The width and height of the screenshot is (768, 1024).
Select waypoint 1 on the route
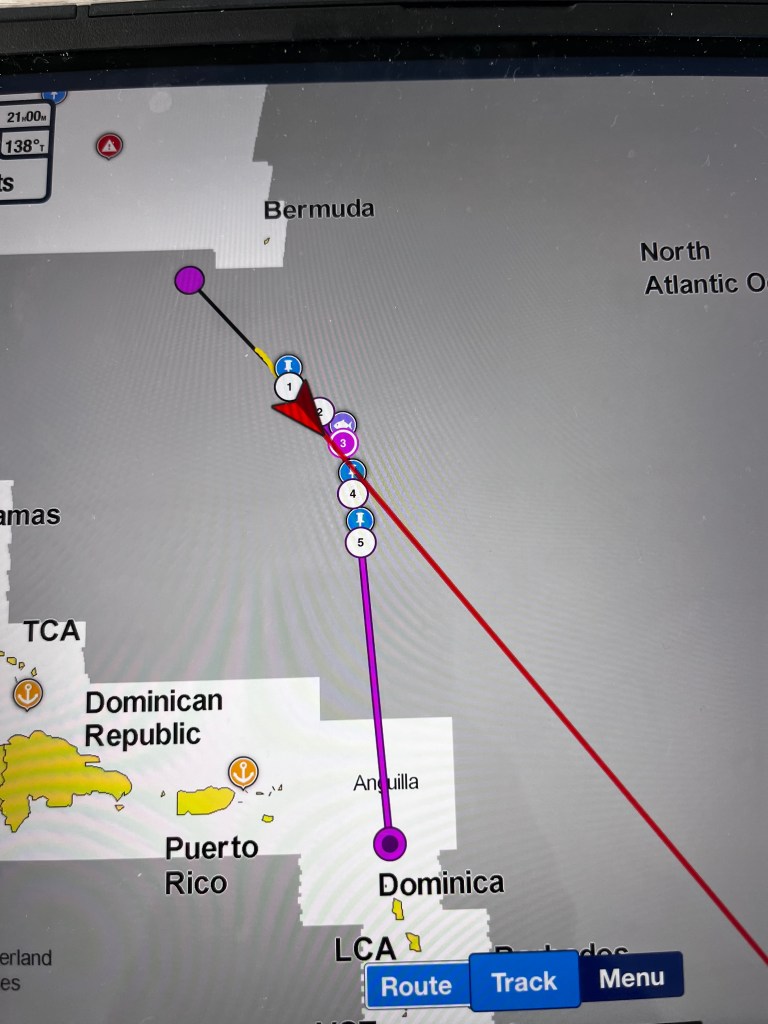click(x=289, y=386)
